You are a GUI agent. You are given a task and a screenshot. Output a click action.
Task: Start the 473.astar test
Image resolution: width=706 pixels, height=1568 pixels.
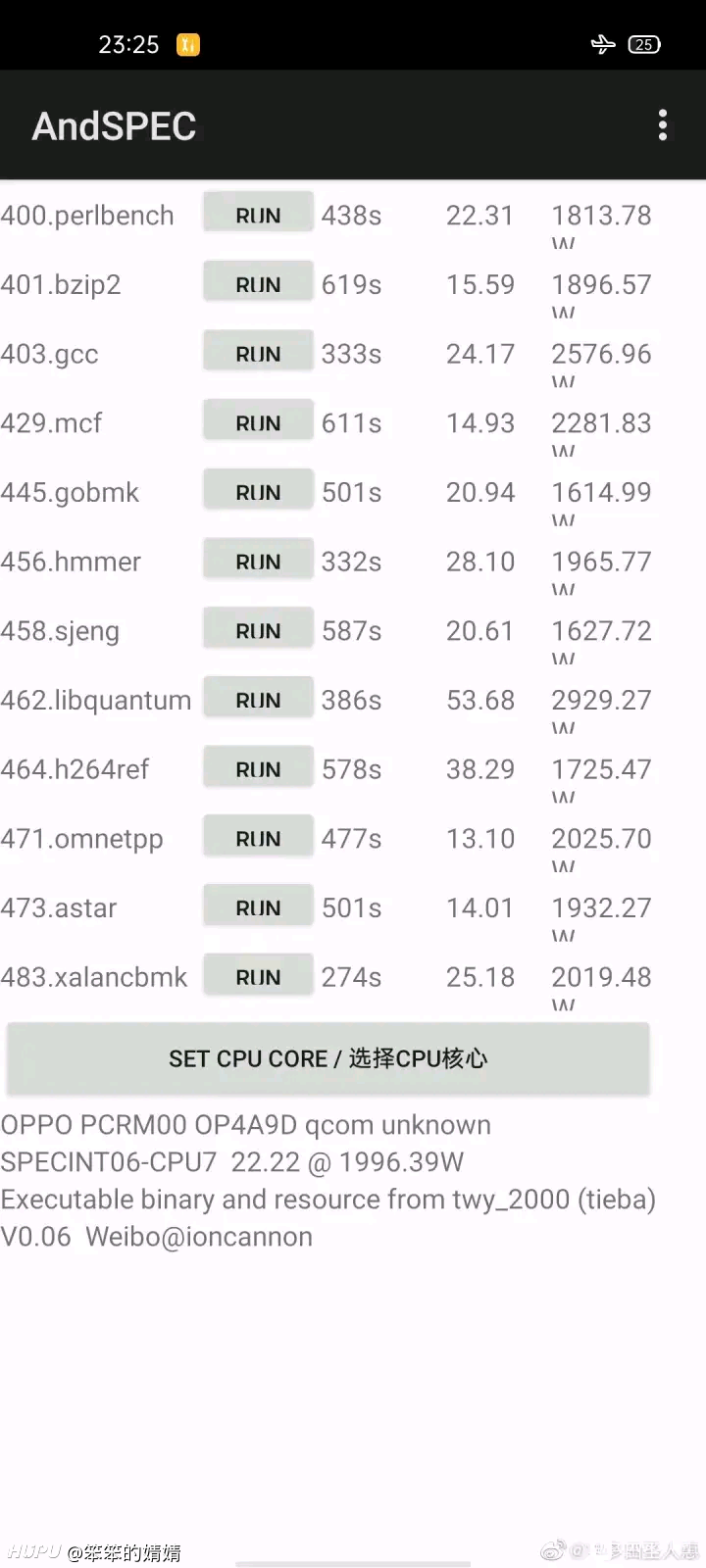pyautogui.click(x=259, y=907)
